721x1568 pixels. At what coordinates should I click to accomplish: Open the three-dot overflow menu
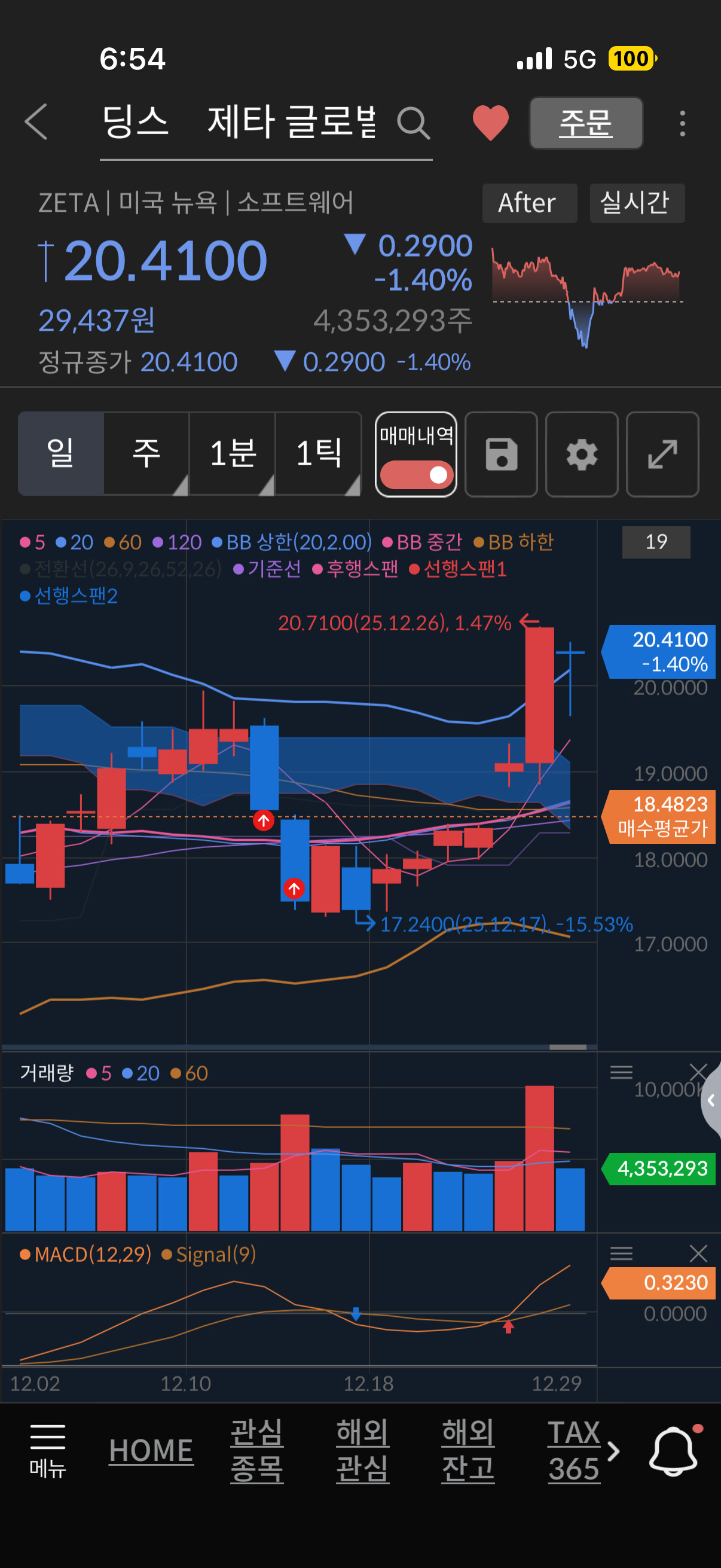click(683, 123)
